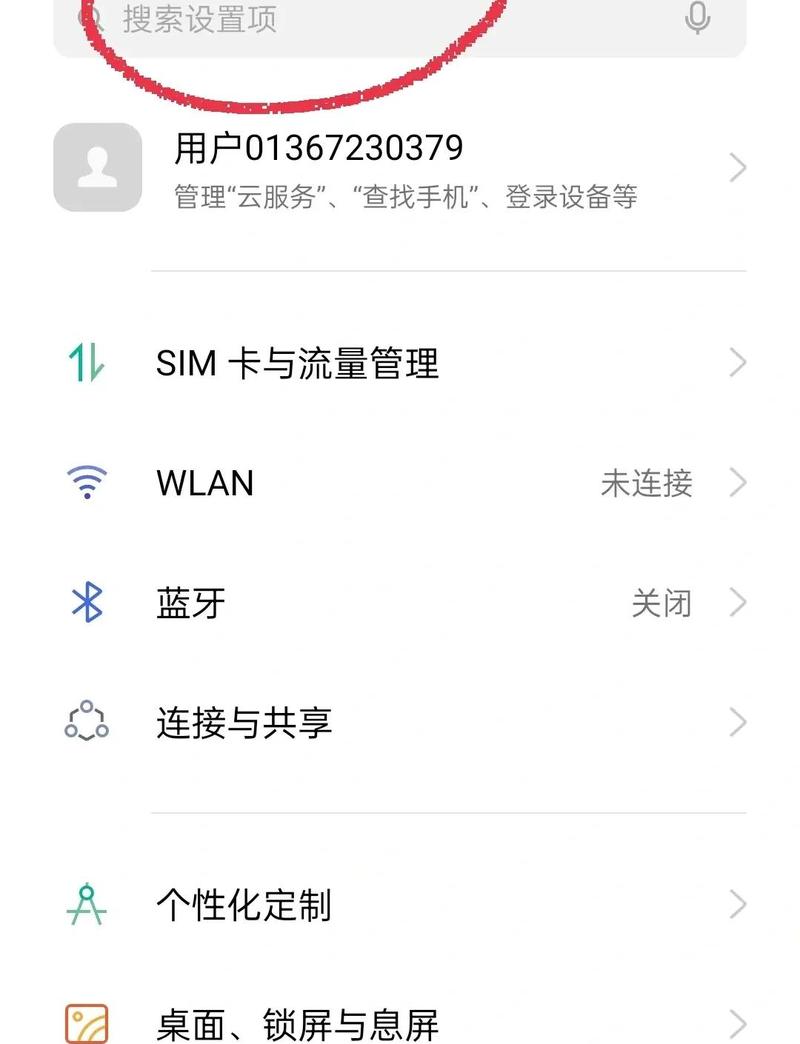
Task: Select the SIM card data arrows icon
Action: 88,362
